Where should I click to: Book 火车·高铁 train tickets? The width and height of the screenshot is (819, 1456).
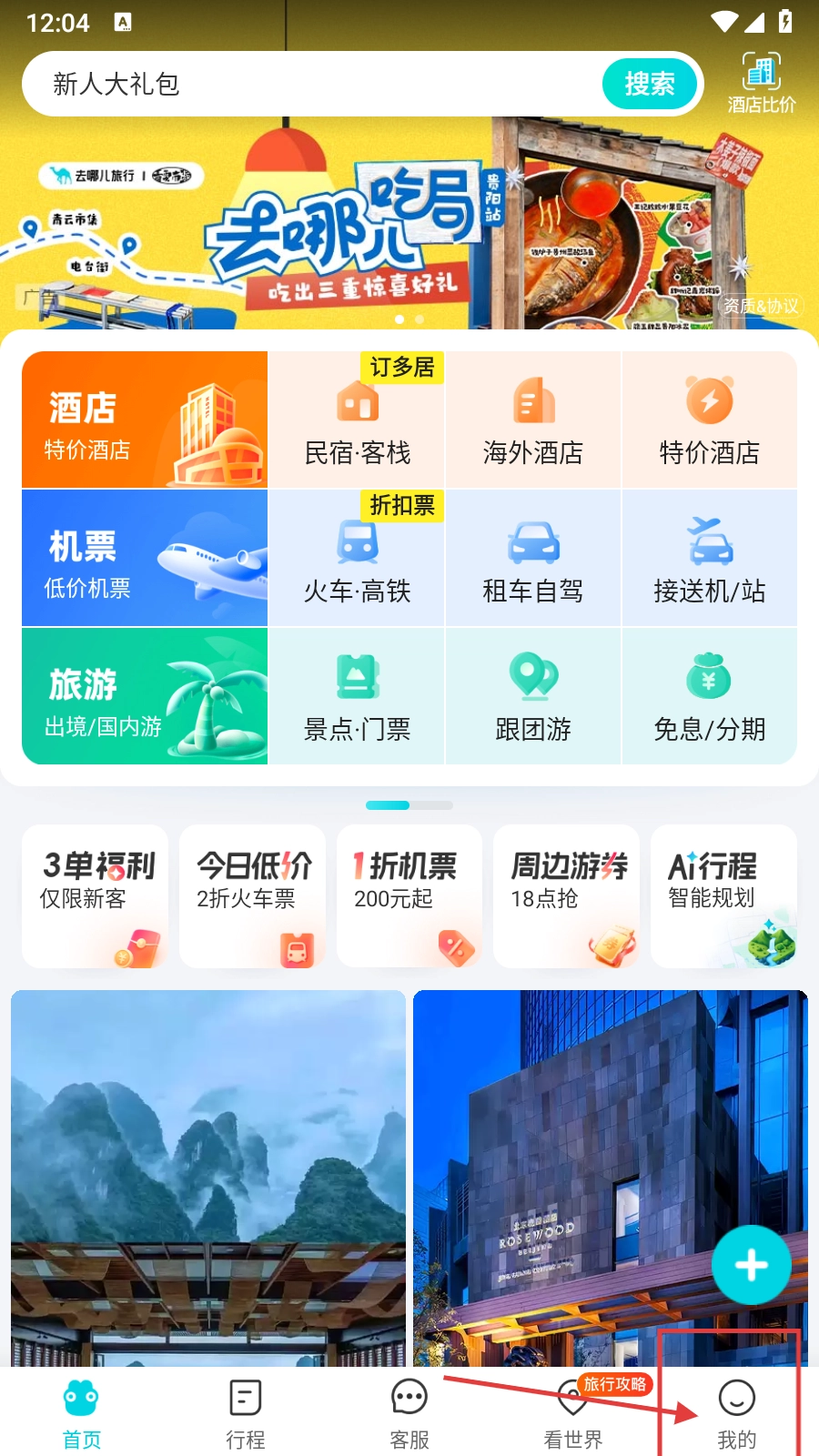click(x=357, y=558)
